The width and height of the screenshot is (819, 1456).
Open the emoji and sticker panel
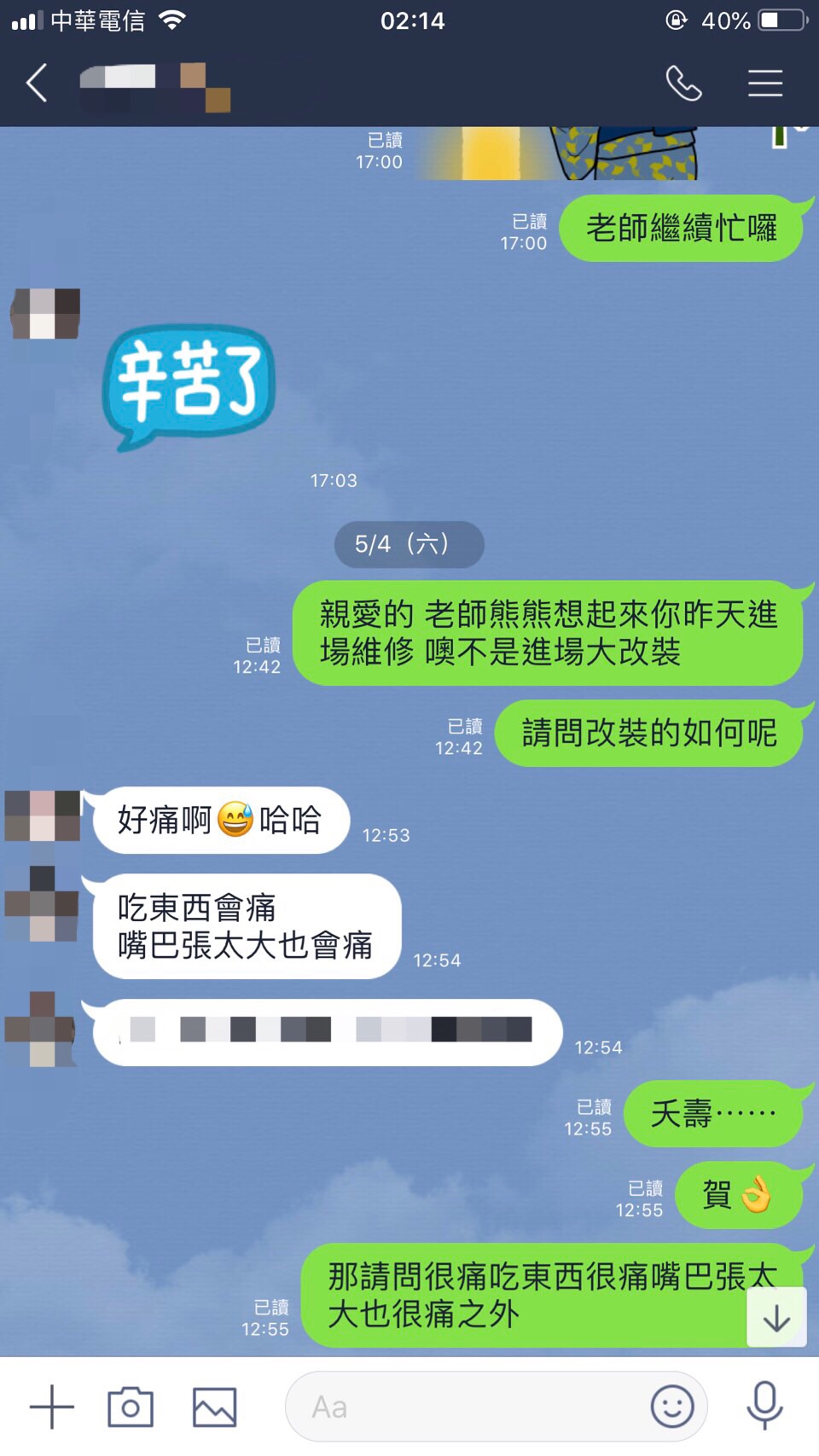[x=671, y=1407]
